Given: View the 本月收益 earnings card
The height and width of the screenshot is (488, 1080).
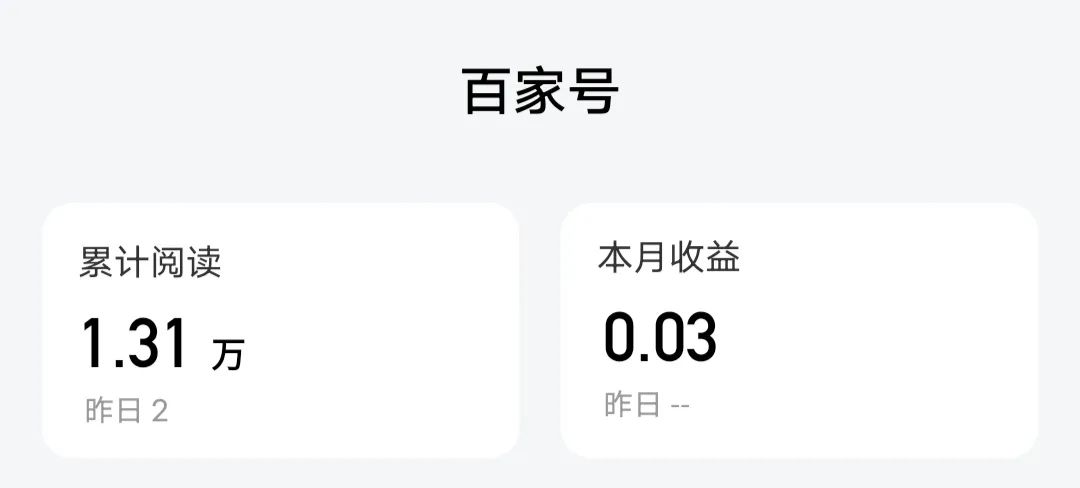Looking at the screenshot, I should (799, 331).
